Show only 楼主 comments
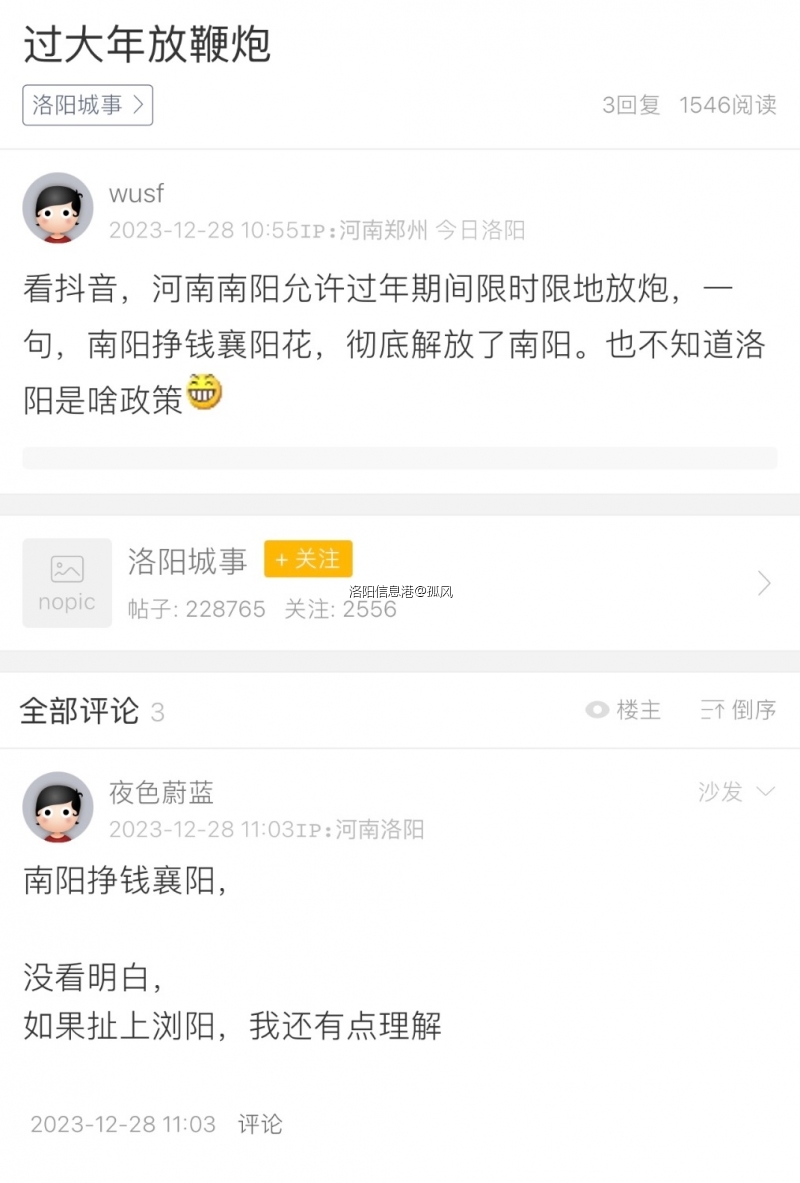The height and width of the screenshot is (1183, 800). pyautogui.click(x=624, y=710)
